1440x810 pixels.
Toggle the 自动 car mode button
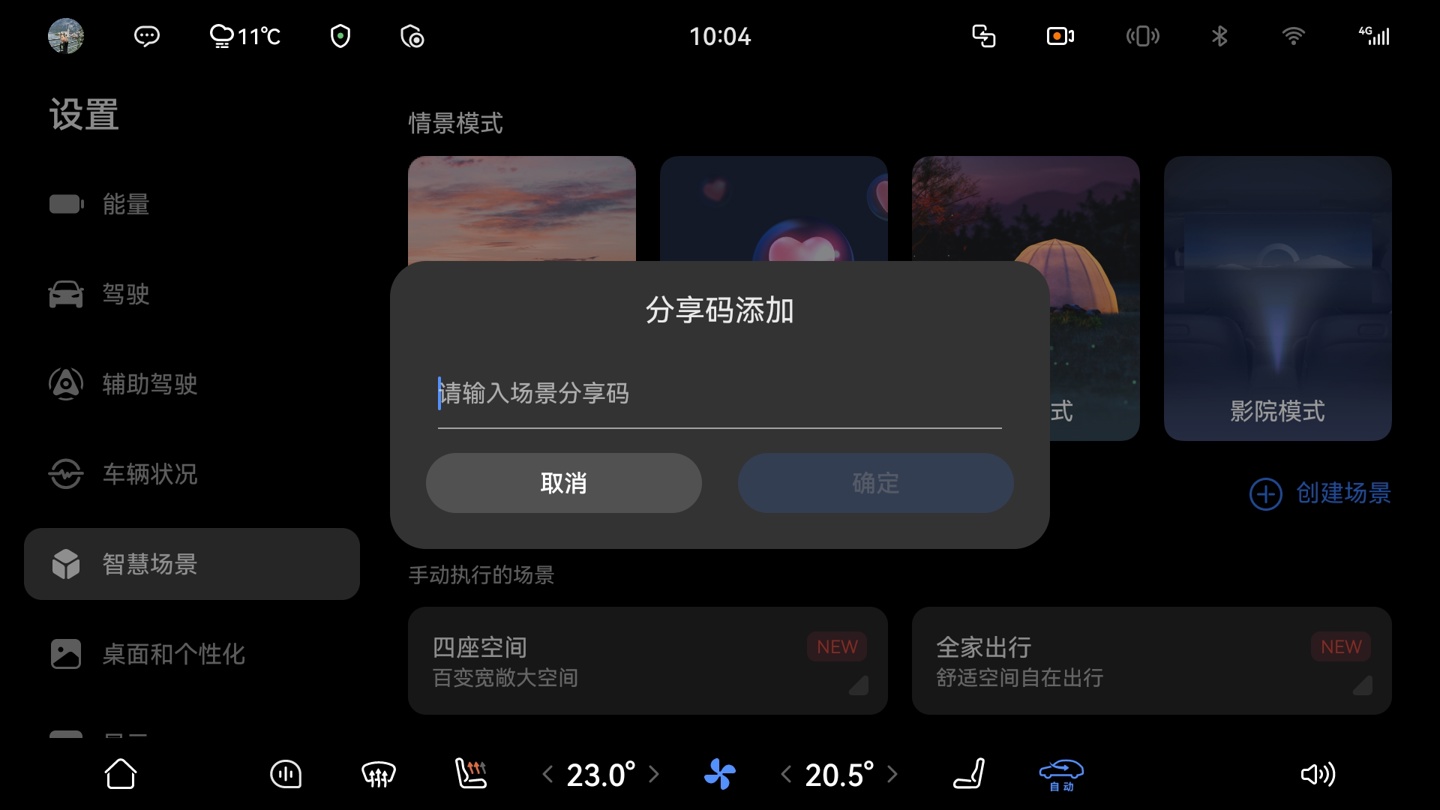tap(1061, 773)
